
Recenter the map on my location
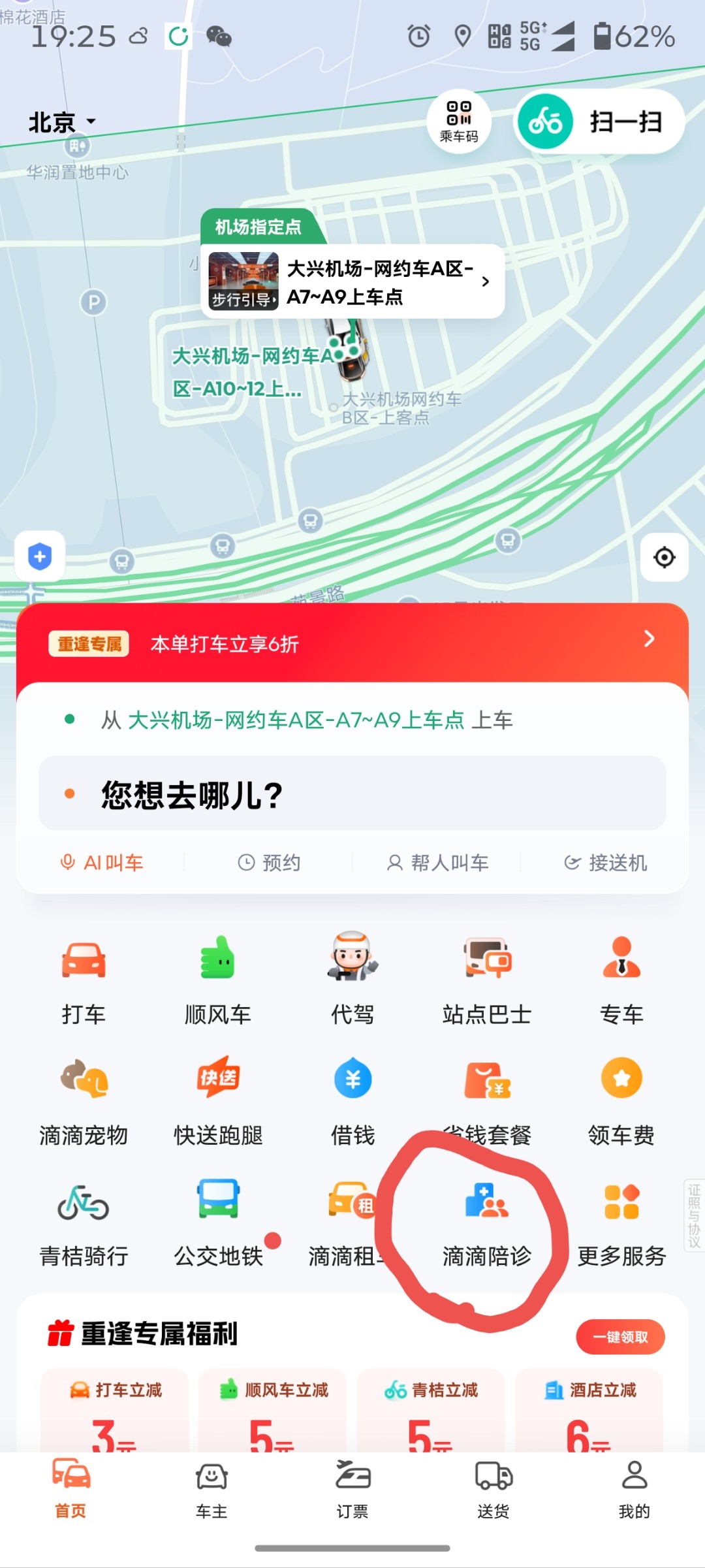(x=665, y=557)
